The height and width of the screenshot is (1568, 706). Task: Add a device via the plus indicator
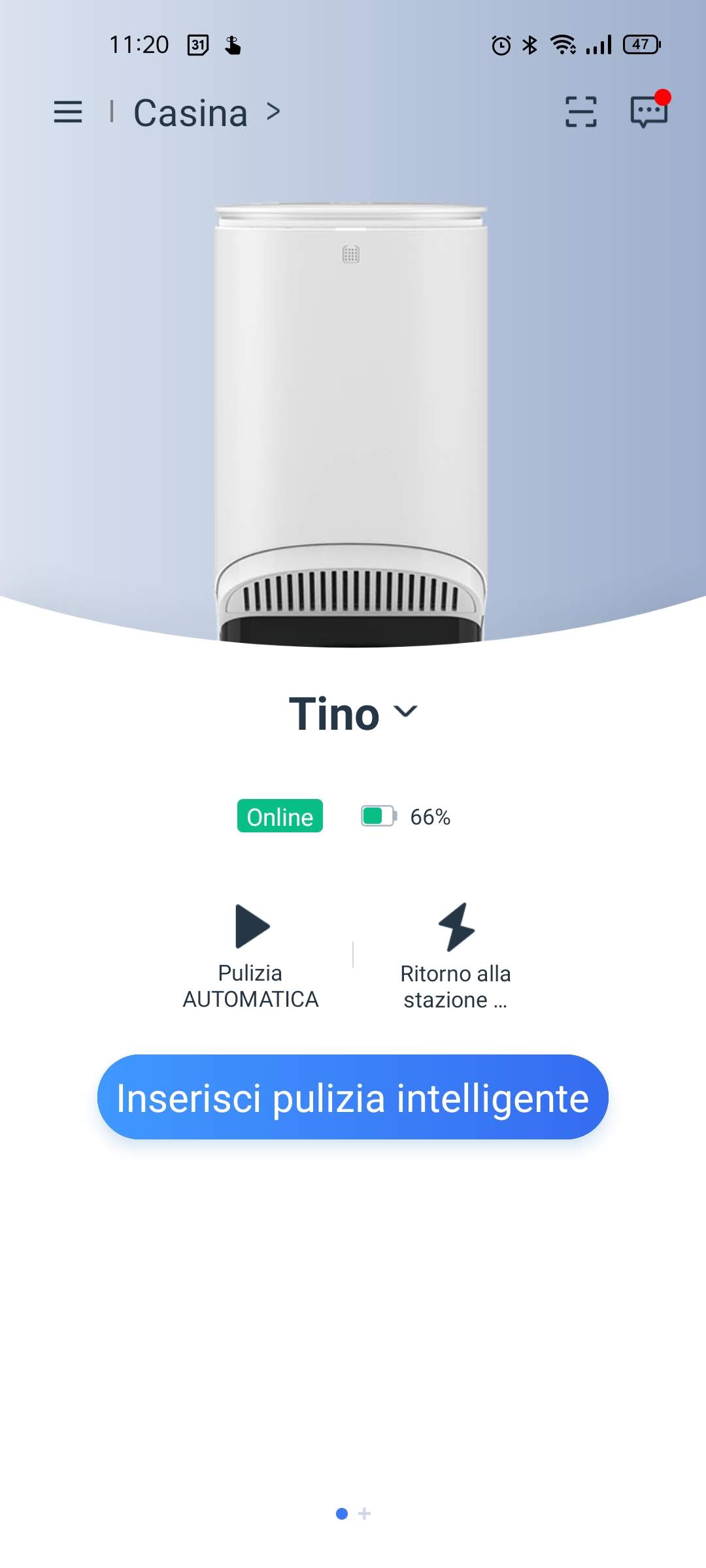coord(365,1513)
